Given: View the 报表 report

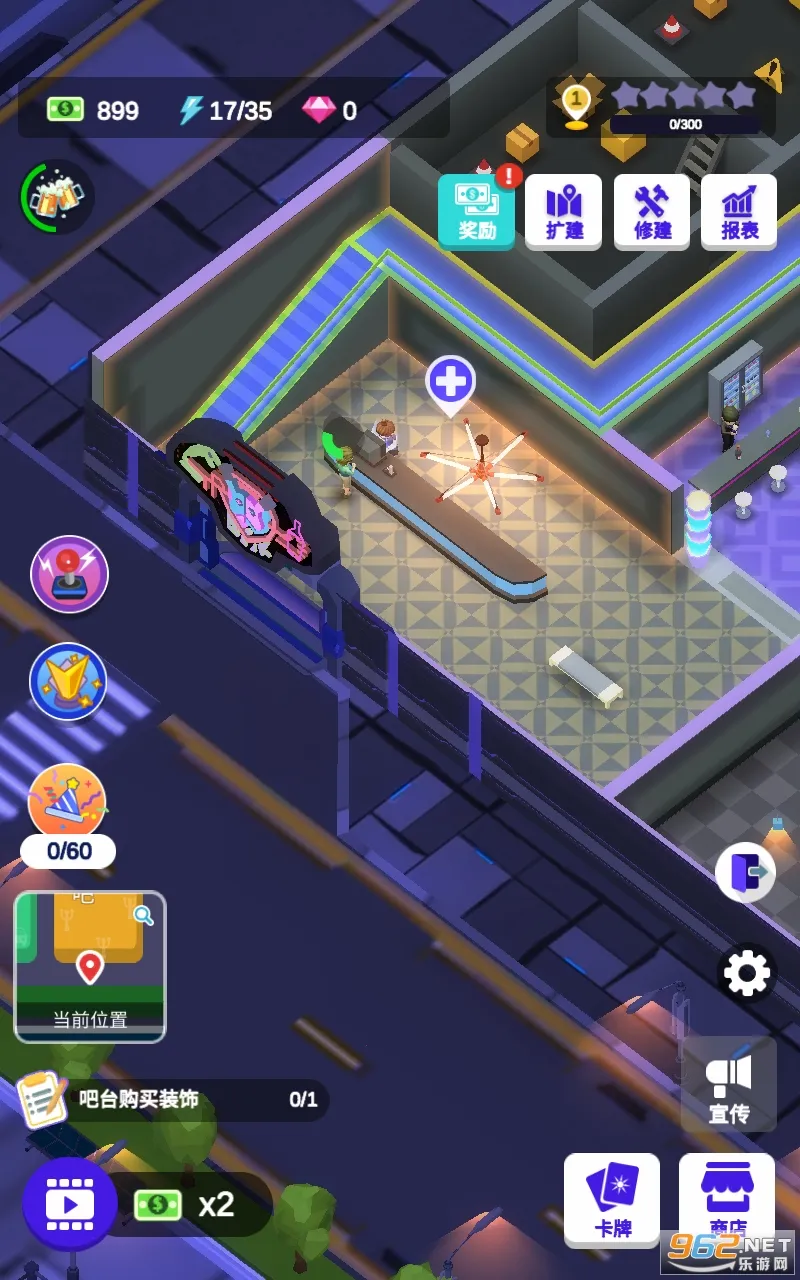Looking at the screenshot, I should click(x=739, y=211).
